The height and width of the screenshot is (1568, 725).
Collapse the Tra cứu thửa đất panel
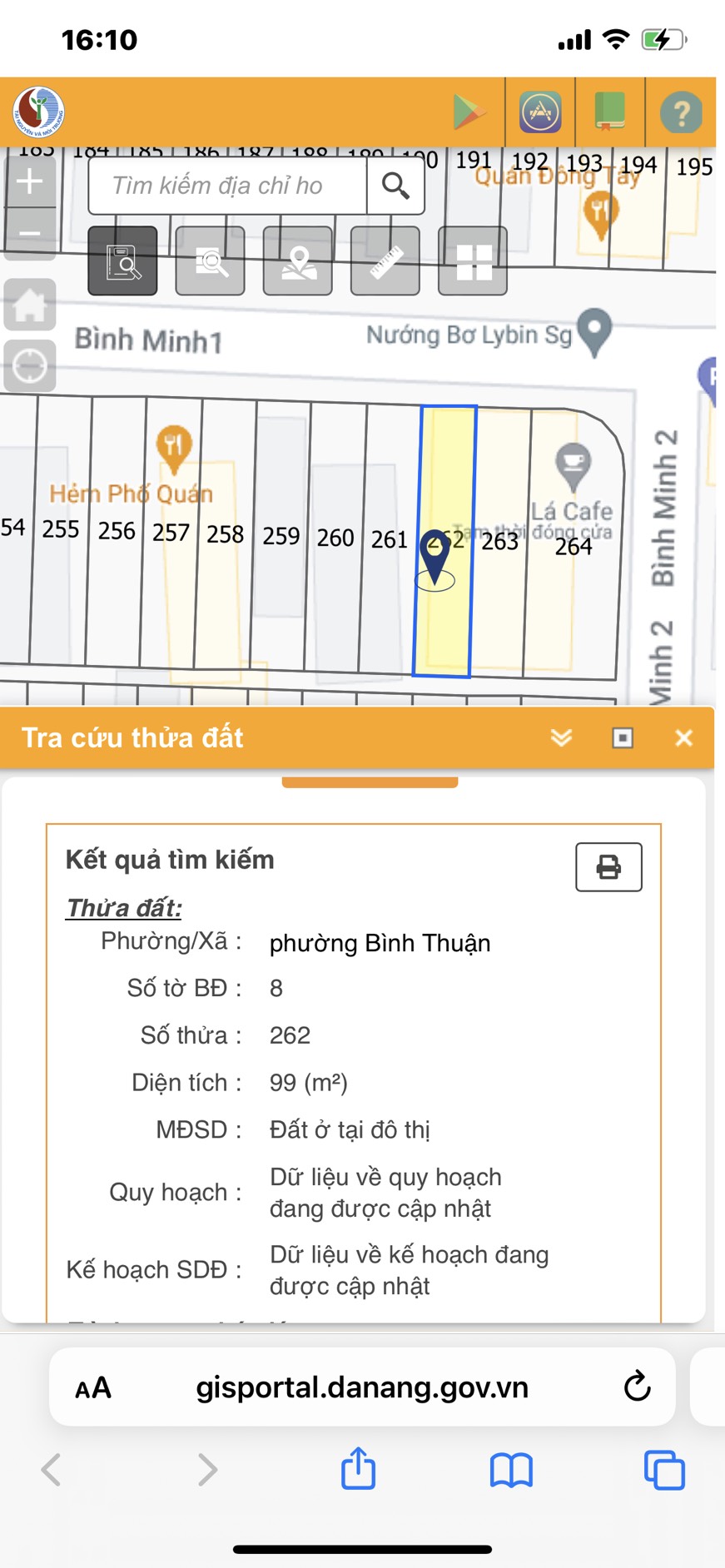(561, 737)
